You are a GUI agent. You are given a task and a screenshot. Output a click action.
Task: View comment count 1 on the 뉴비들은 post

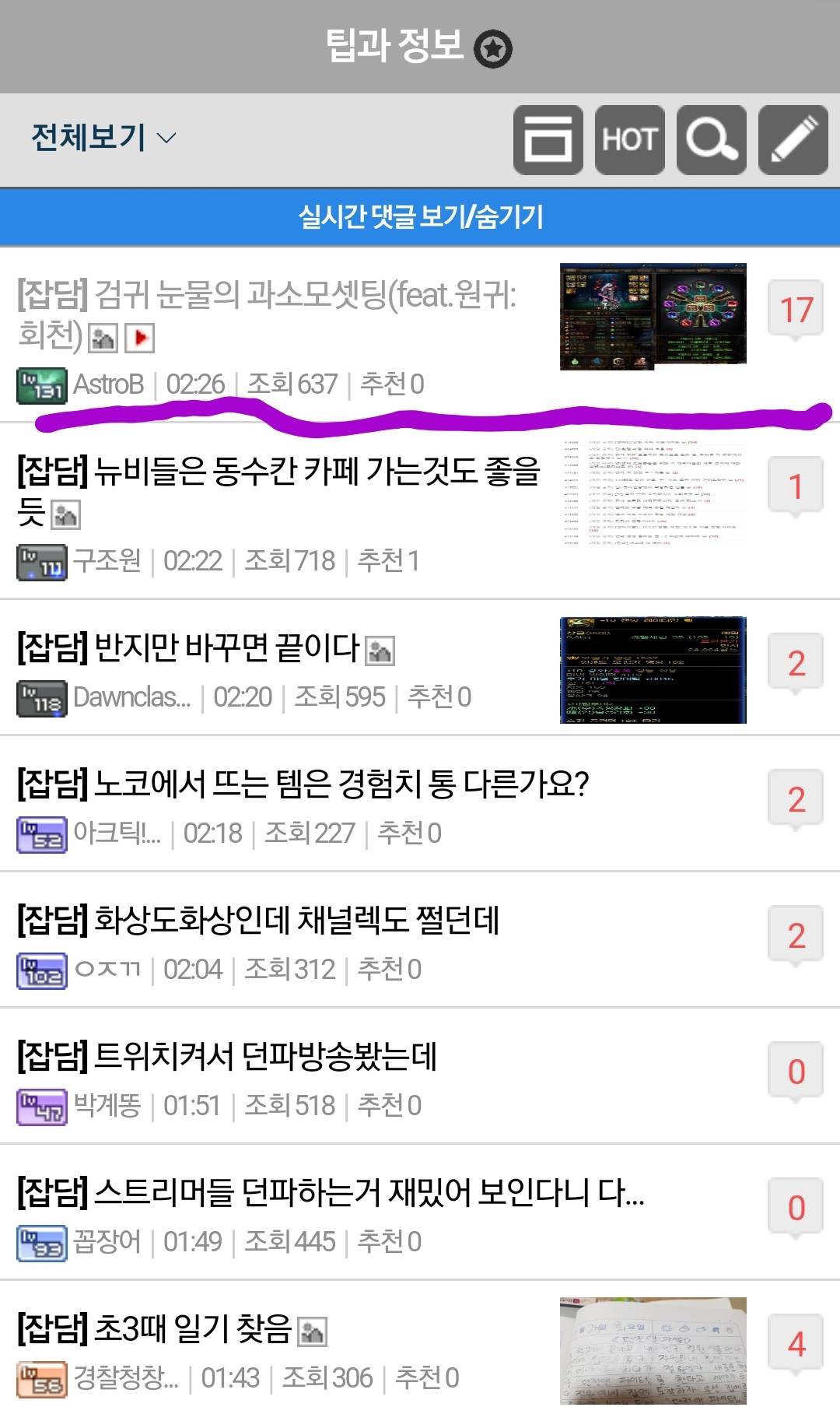point(795,487)
